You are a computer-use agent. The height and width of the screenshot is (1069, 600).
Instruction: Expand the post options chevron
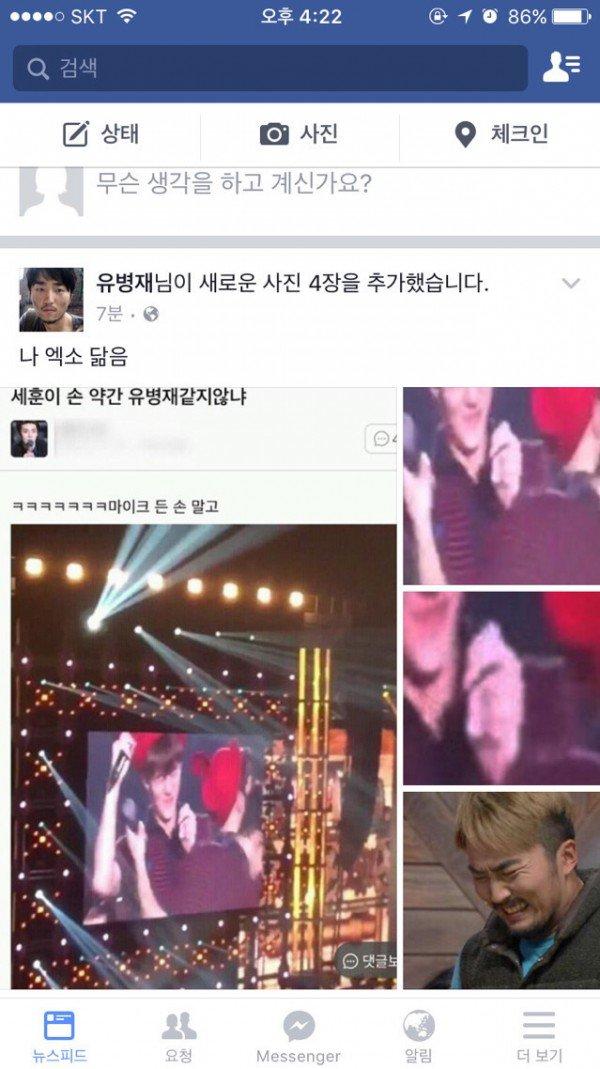click(x=571, y=284)
